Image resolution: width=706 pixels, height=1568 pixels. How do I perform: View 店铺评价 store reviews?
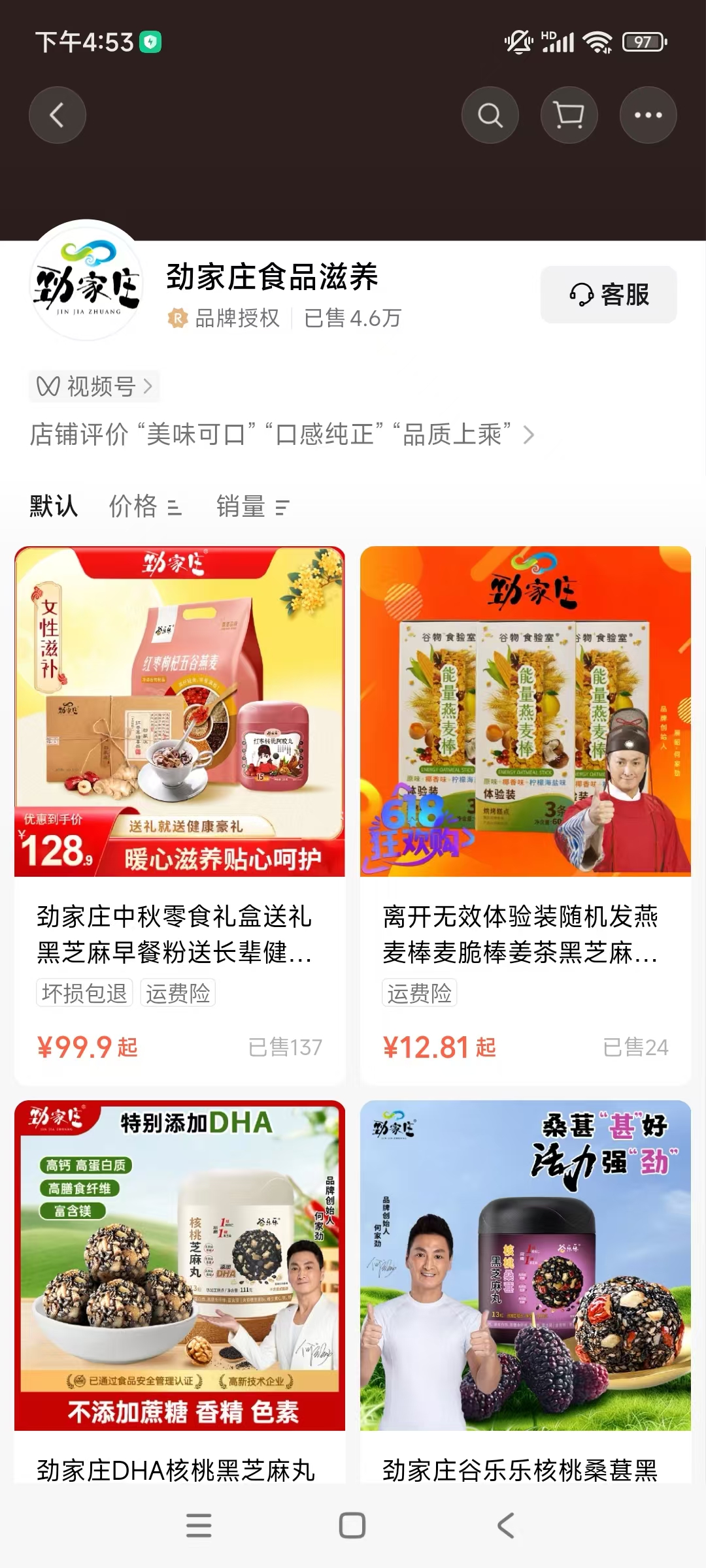(281, 434)
